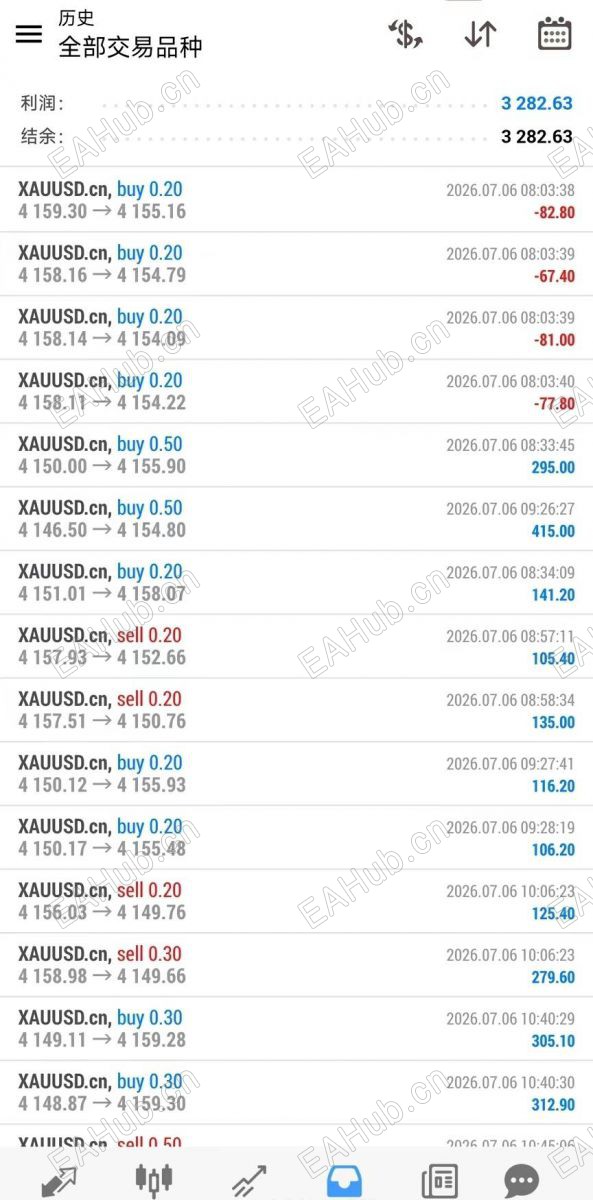Open the trade closed at 08:34:09
This screenshot has width=593, height=1200.
296,583
